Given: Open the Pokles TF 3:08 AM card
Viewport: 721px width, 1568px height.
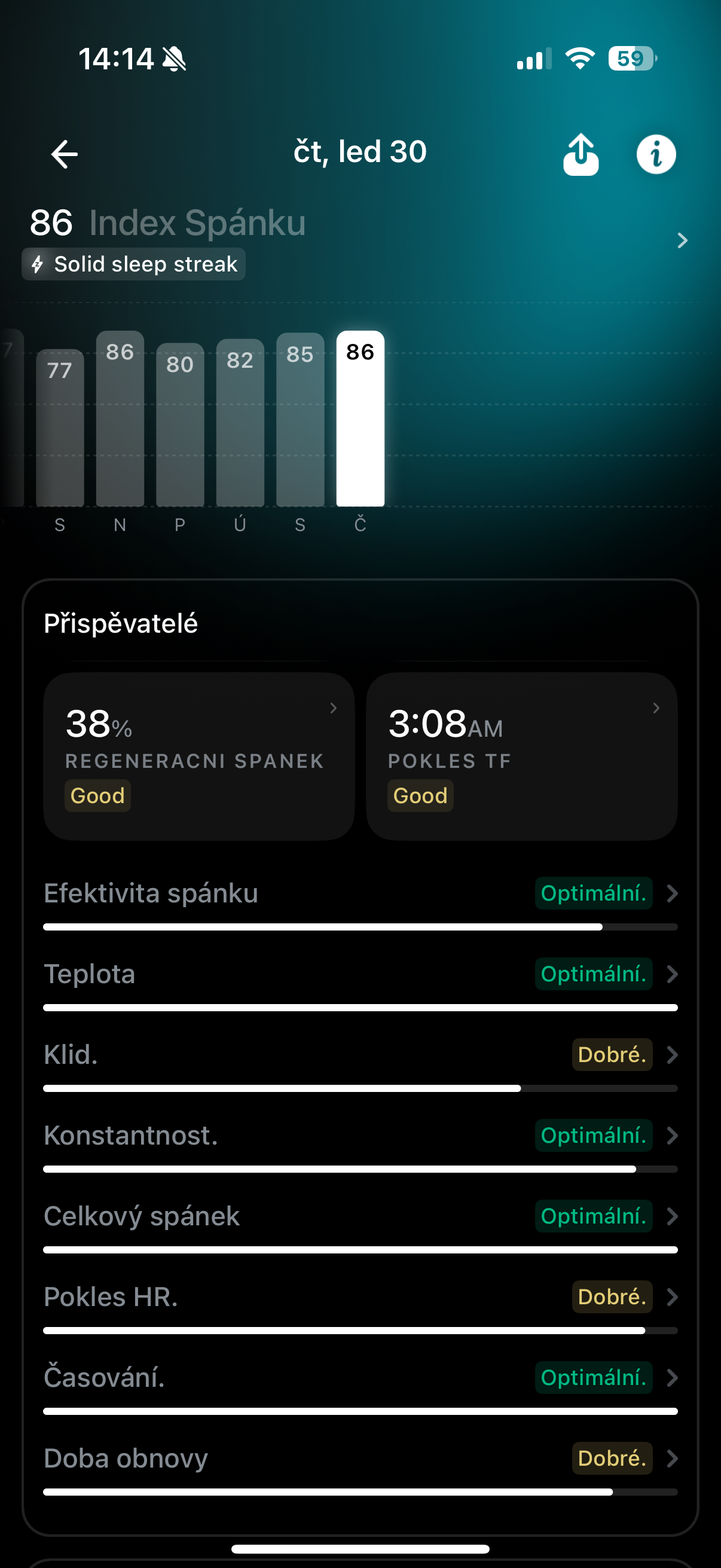Looking at the screenshot, I should [x=521, y=756].
